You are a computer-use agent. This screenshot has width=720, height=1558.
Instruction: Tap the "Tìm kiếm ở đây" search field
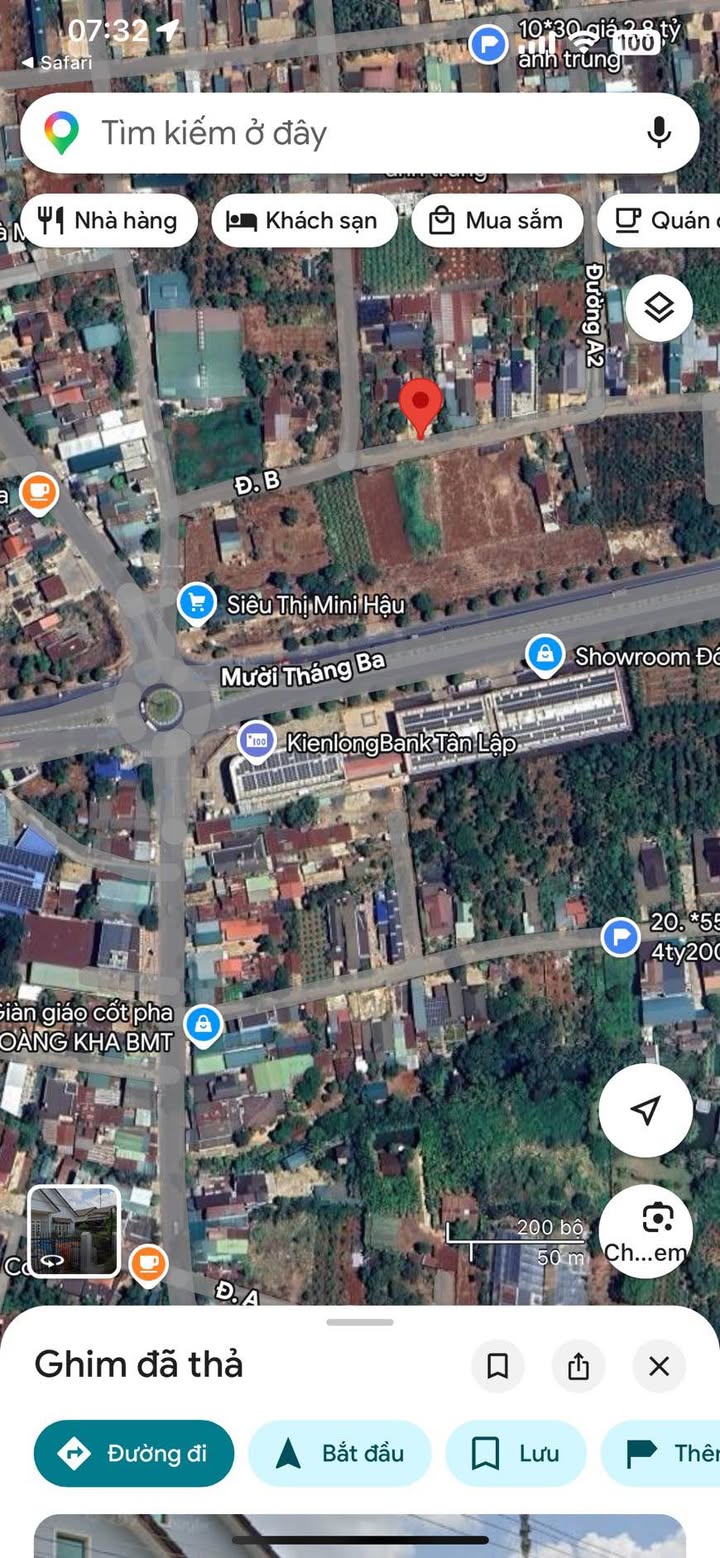[x=330, y=133]
